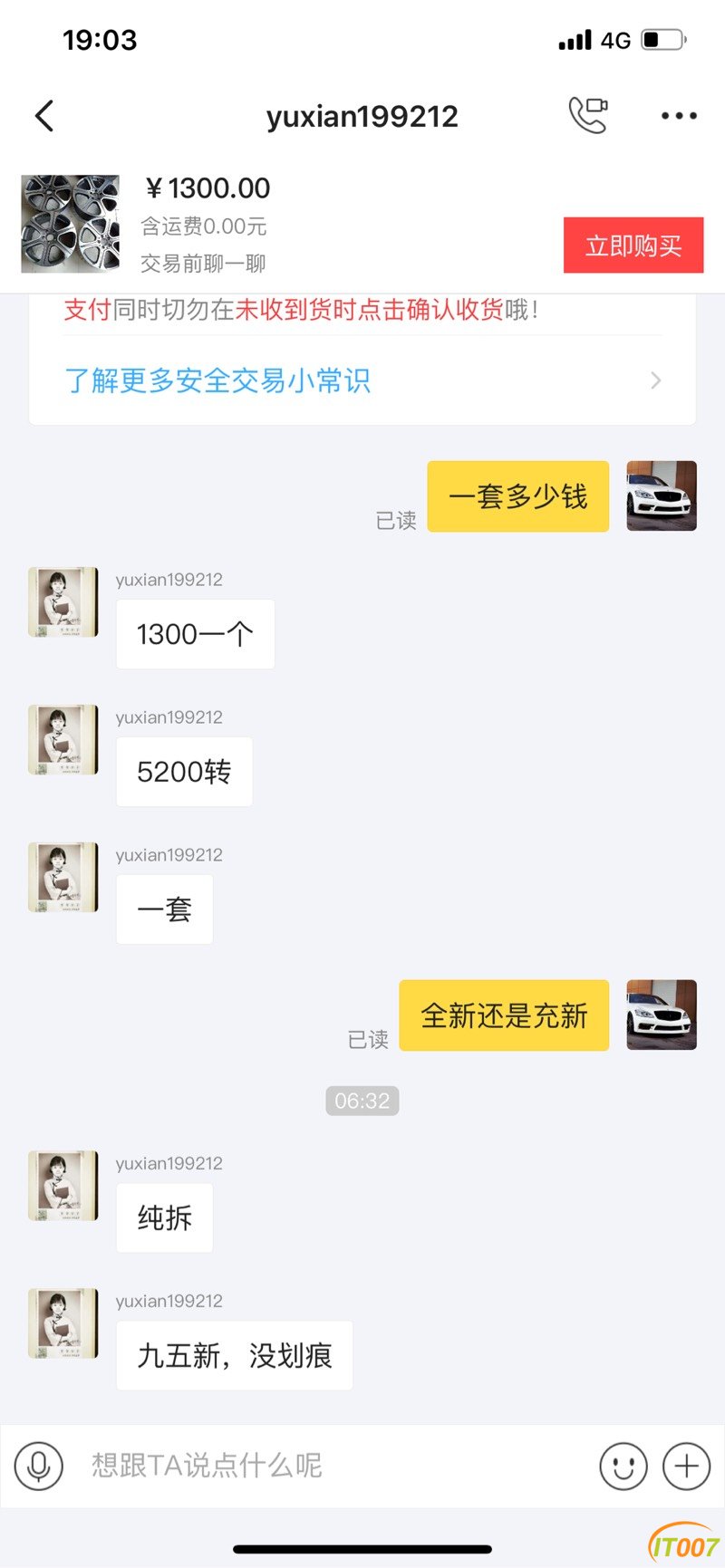Go back to the previous screen

pyautogui.click(x=44, y=116)
